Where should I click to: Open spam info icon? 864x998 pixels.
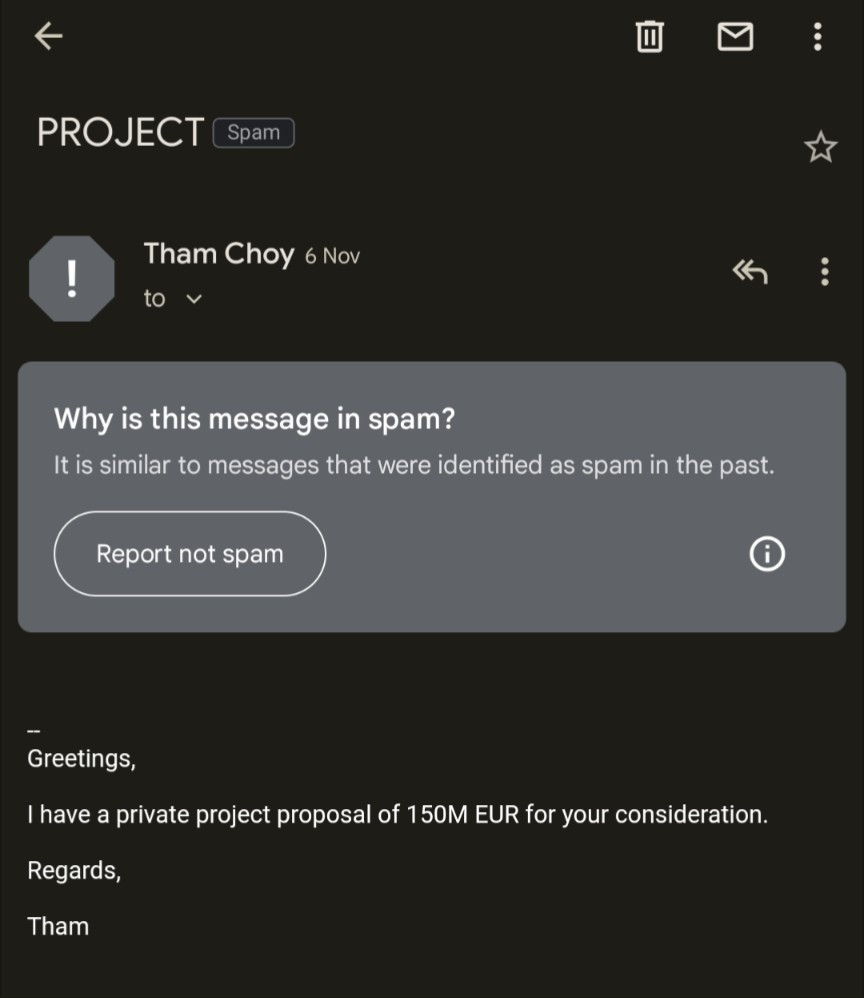tap(767, 554)
